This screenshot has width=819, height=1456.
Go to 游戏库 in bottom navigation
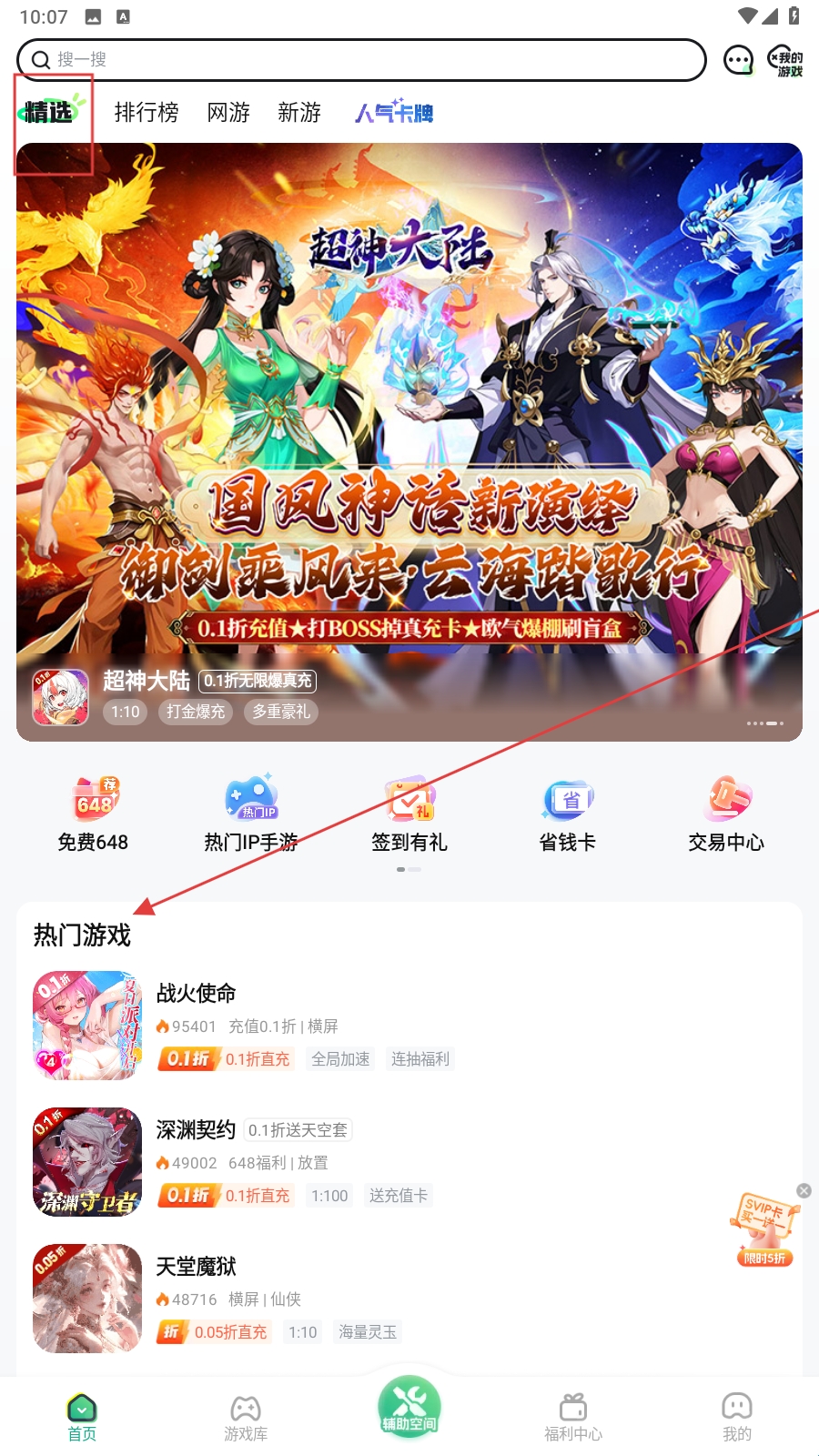click(246, 1418)
